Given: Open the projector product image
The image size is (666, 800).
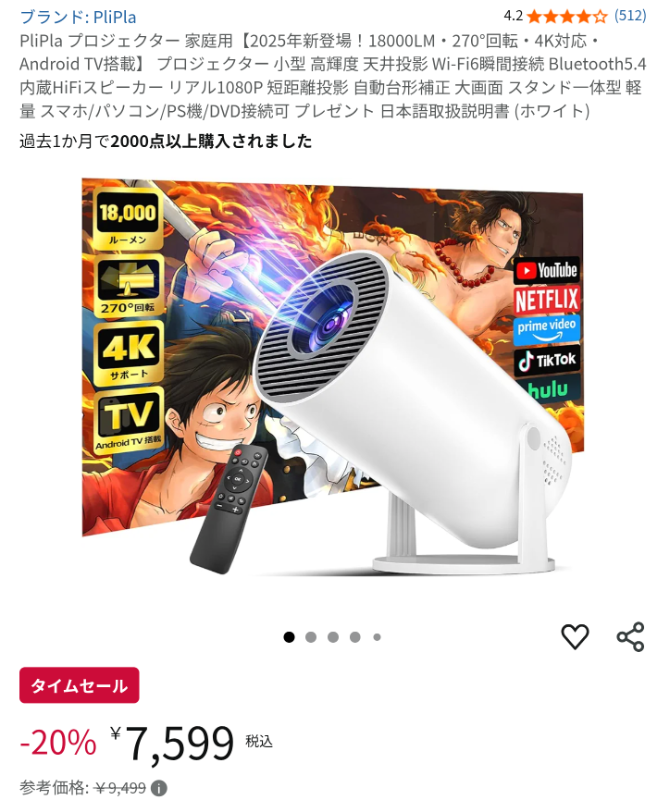Looking at the screenshot, I should pos(332,380).
